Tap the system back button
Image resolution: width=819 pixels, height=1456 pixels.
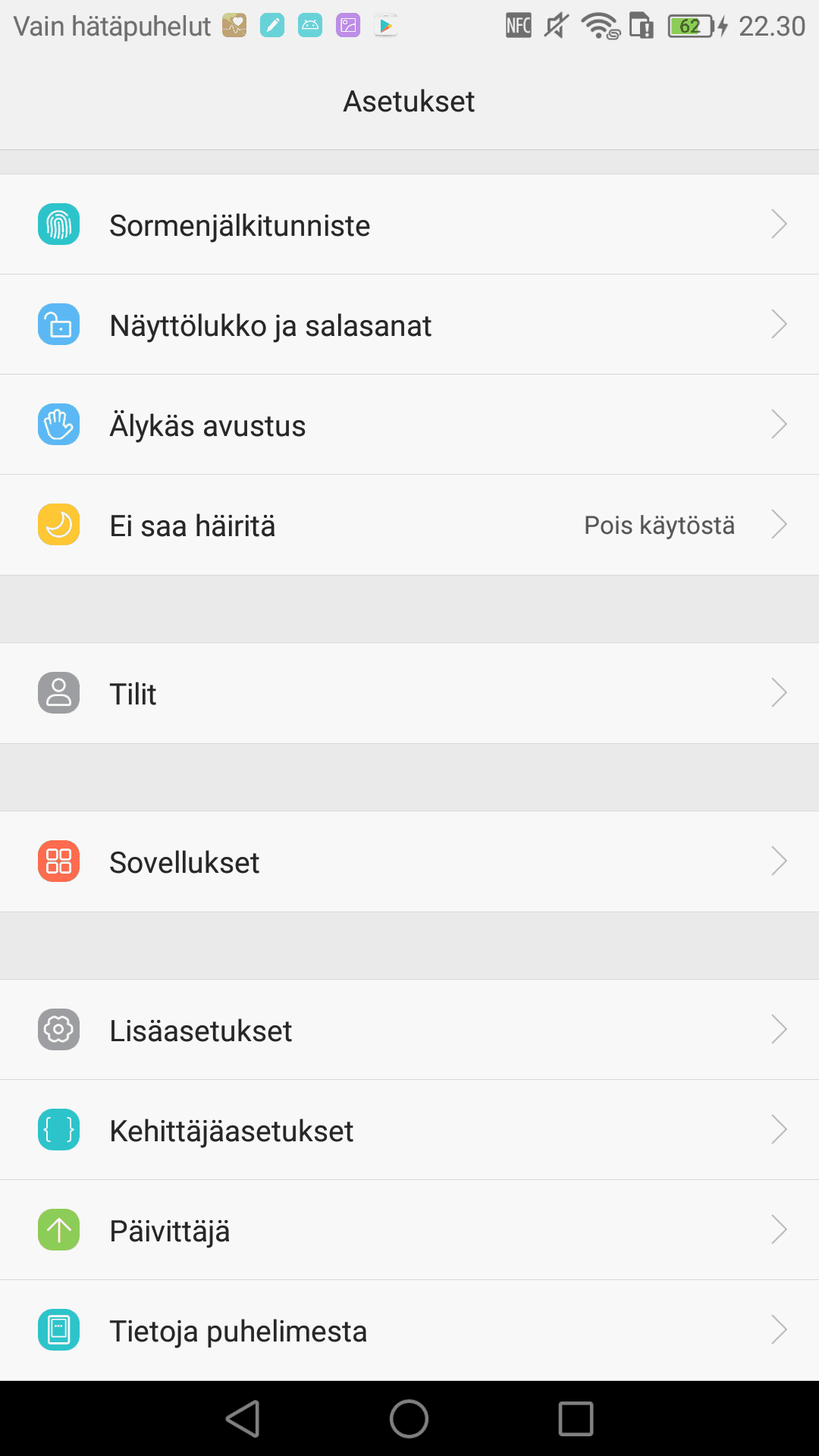coord(243,1419)
